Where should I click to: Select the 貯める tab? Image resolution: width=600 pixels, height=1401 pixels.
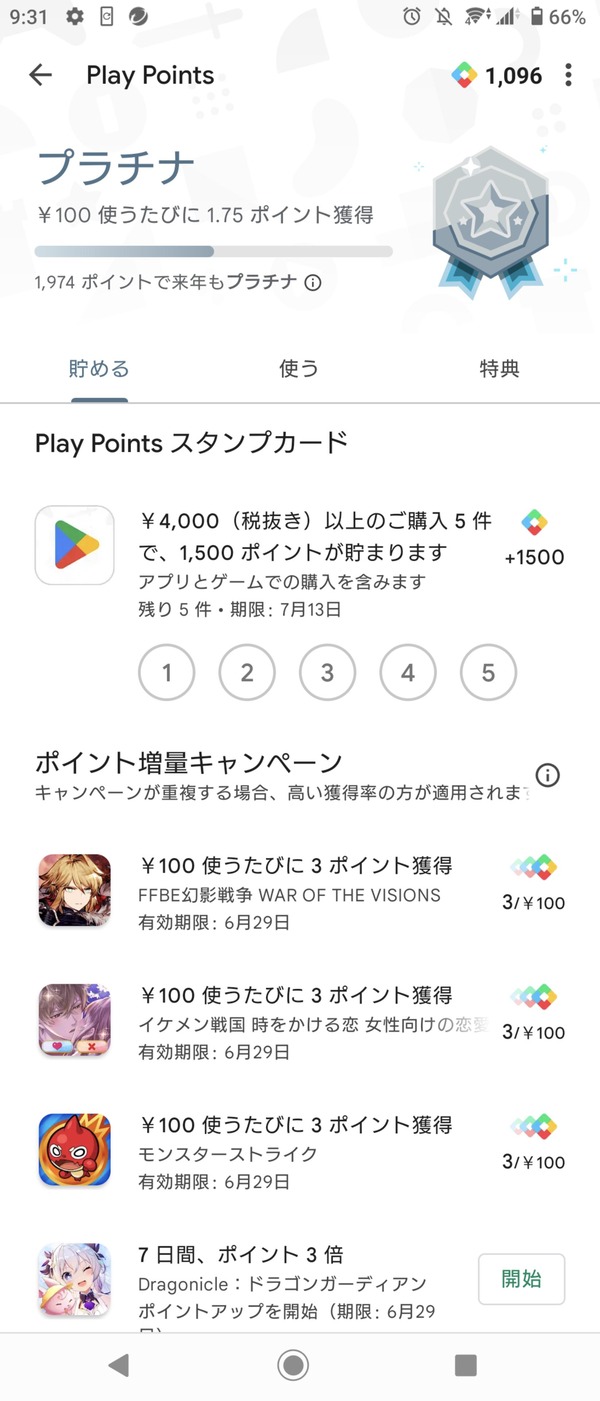click(x=99, y=369)
